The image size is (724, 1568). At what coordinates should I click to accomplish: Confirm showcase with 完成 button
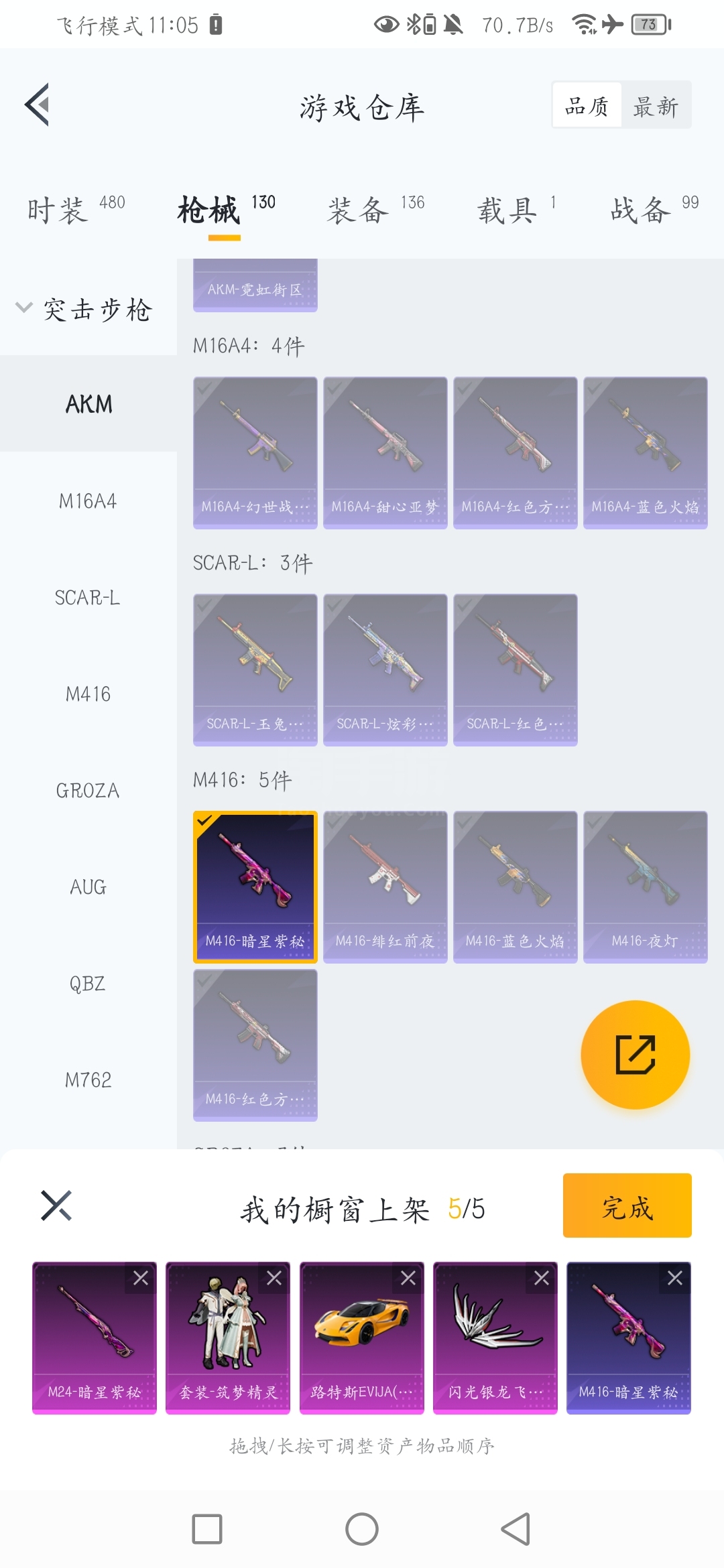point(627,1205)
